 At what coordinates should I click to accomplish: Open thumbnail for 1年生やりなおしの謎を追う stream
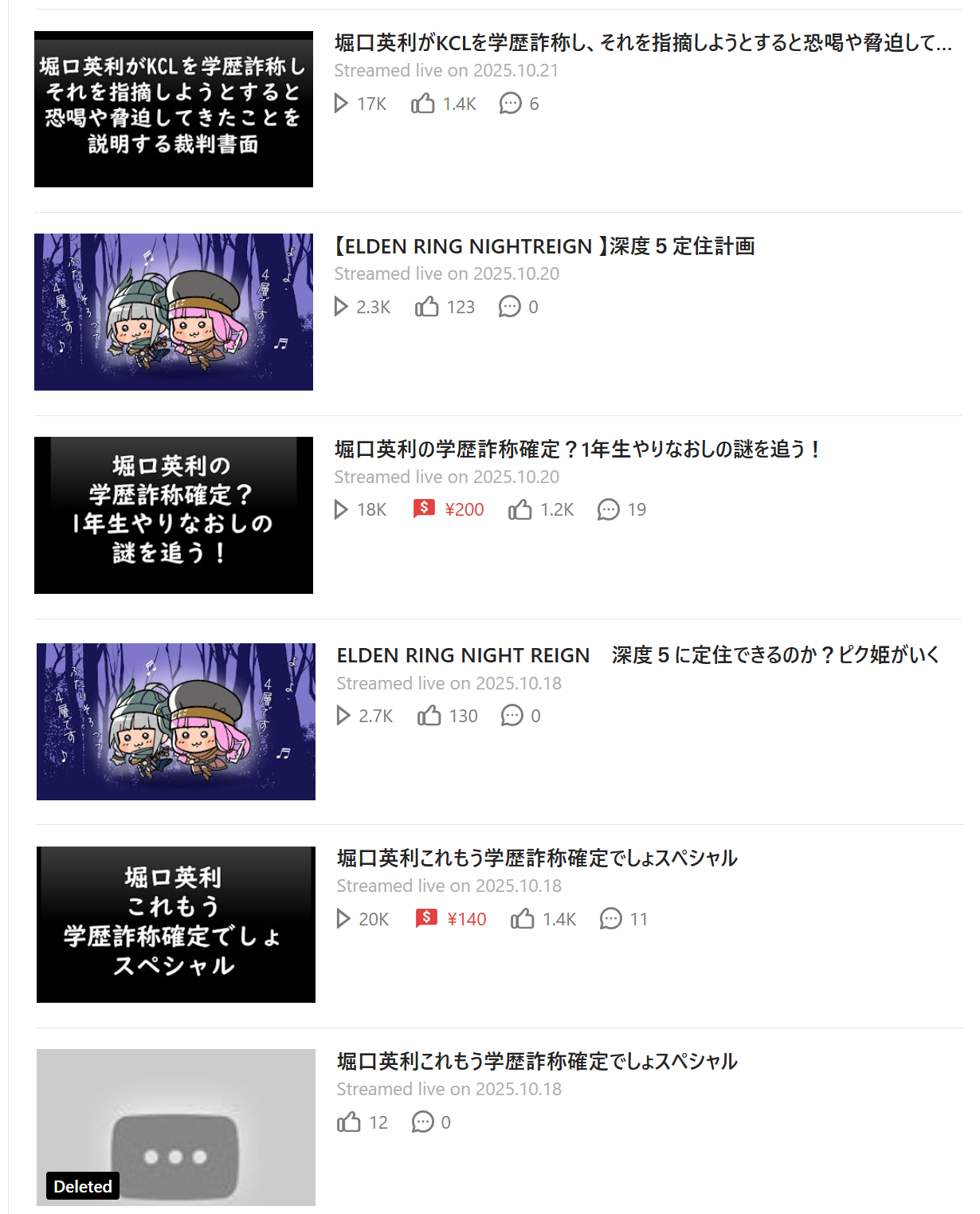(x=173, y=515)
